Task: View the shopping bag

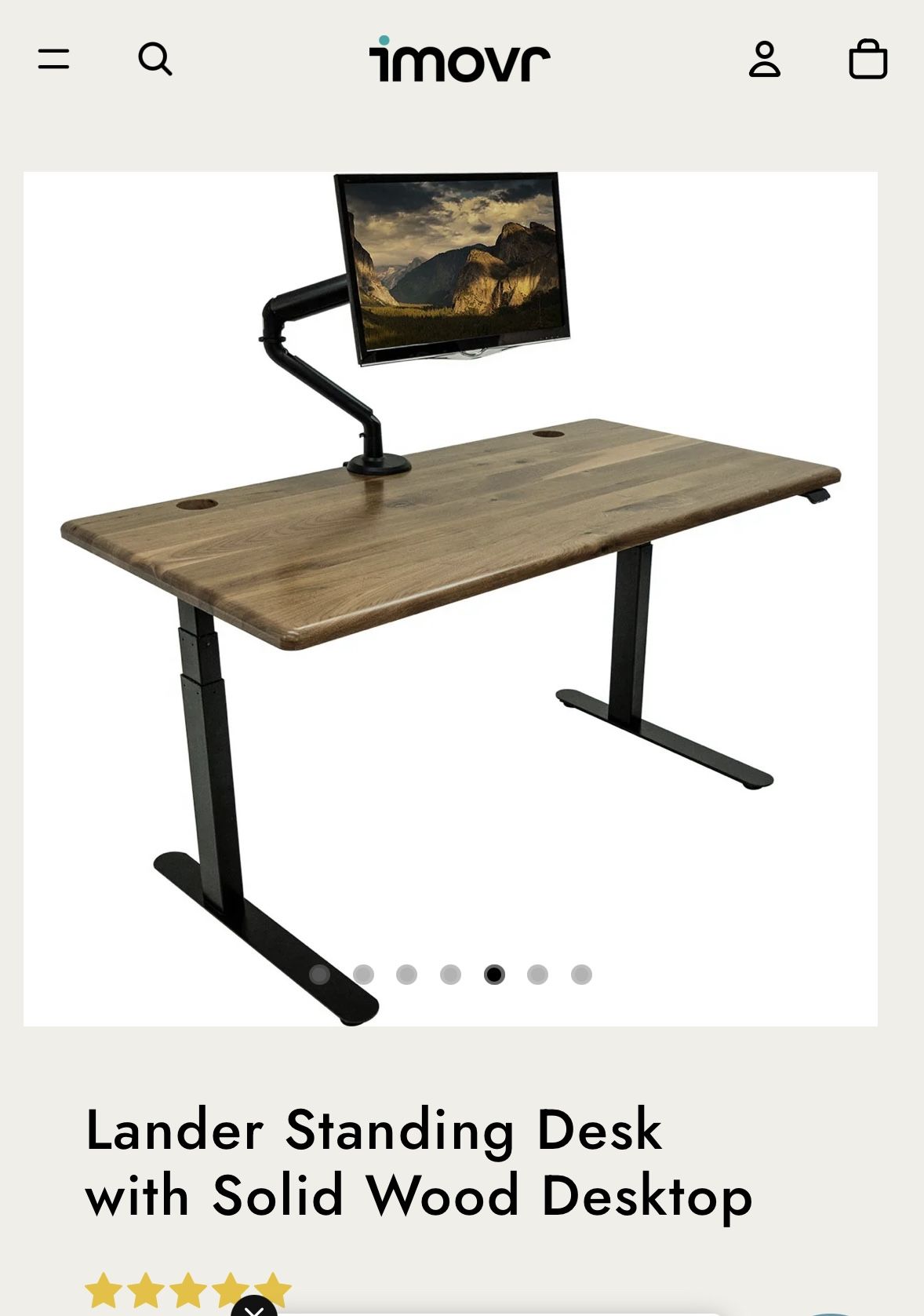Action: (x=868, y=59)
